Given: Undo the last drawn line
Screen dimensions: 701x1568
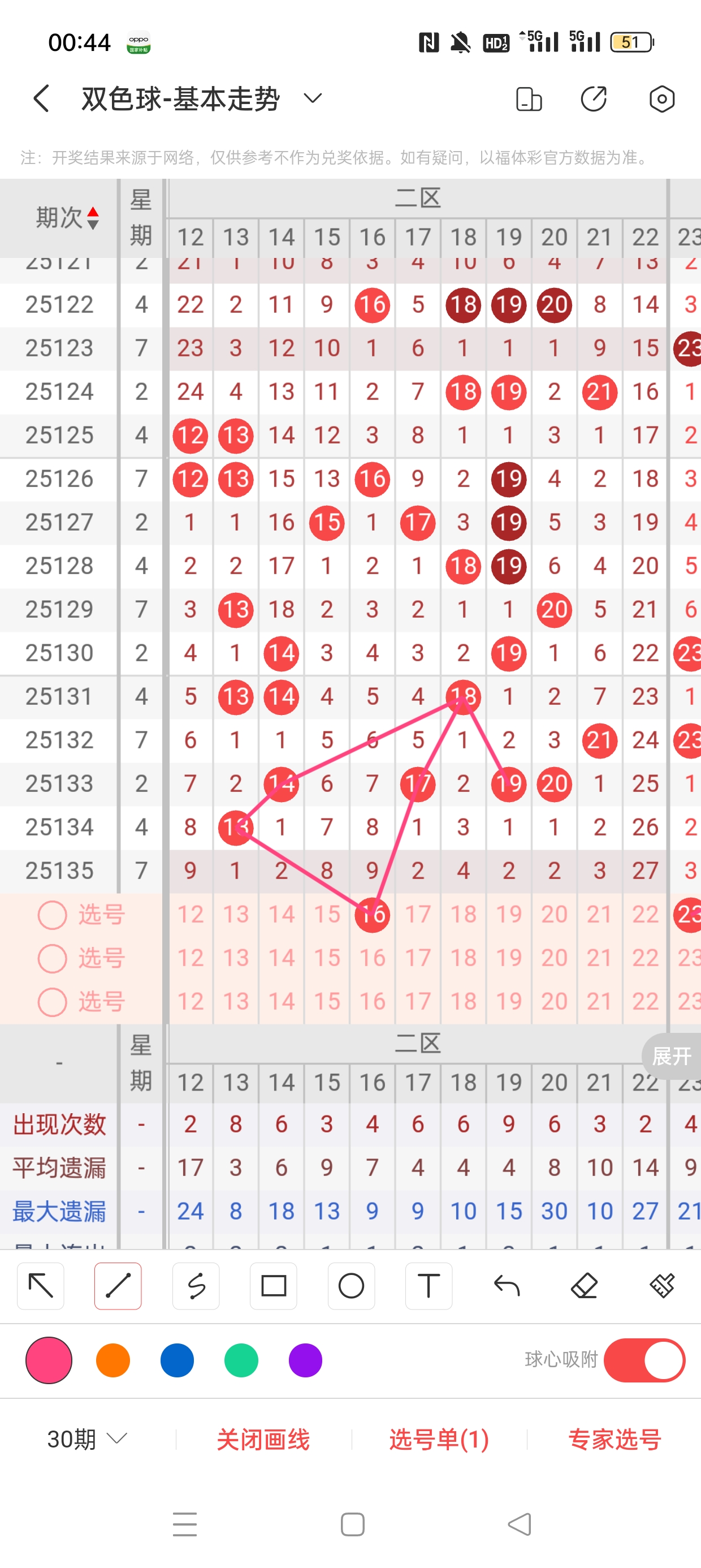Looking at the screenshot, I should (507, 1286).
